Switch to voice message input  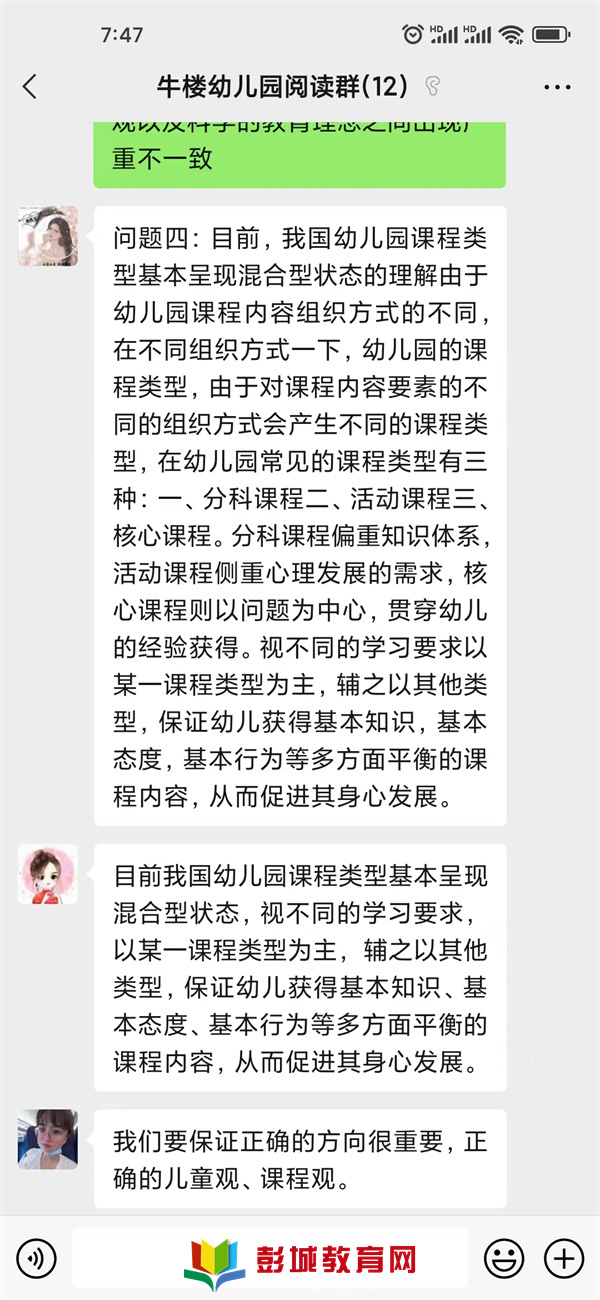click(36, 1257)
